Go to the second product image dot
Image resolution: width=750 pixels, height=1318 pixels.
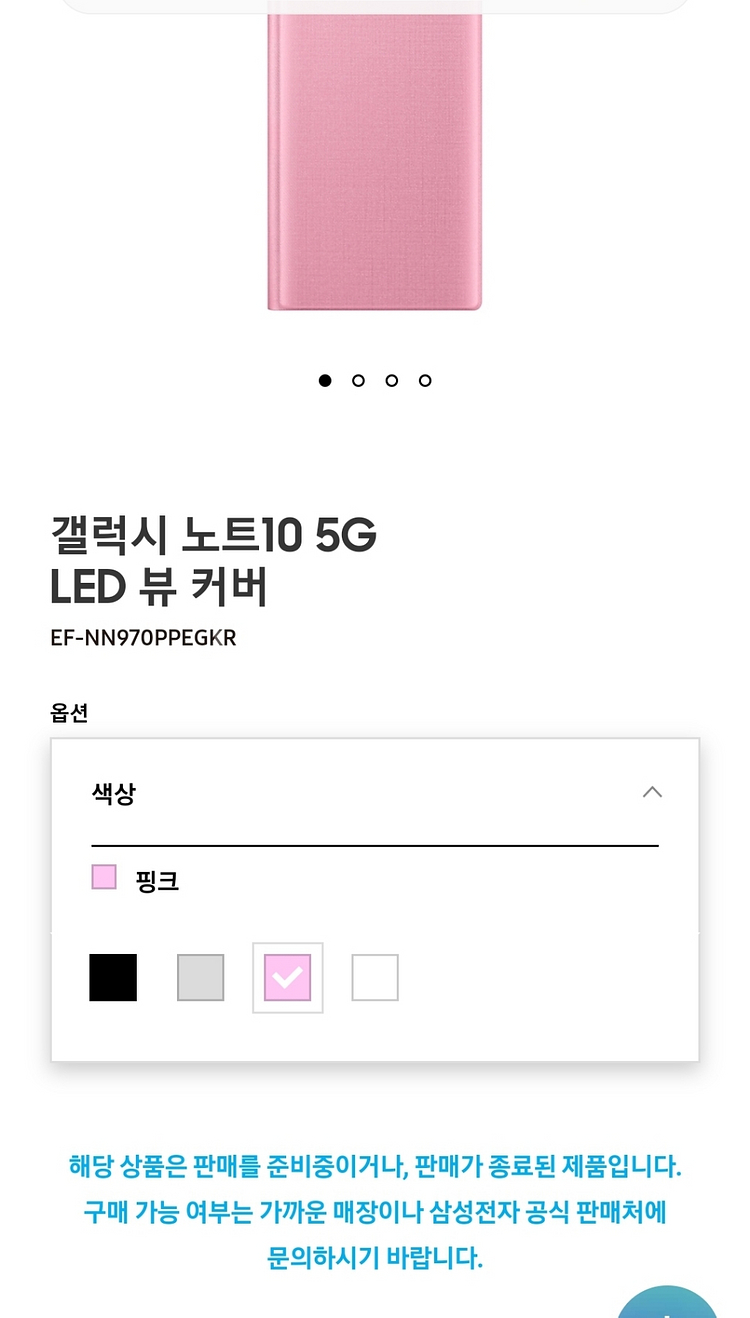pyautogui.click(x=358, y=380)
